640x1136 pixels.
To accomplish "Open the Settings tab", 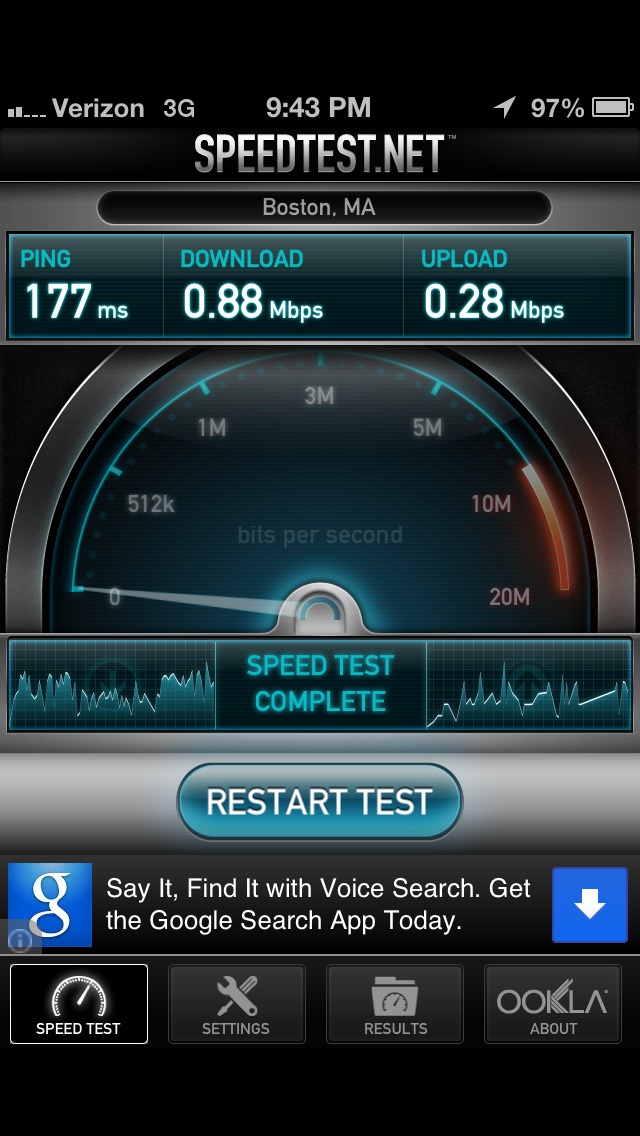I will tap(236, 1003).
